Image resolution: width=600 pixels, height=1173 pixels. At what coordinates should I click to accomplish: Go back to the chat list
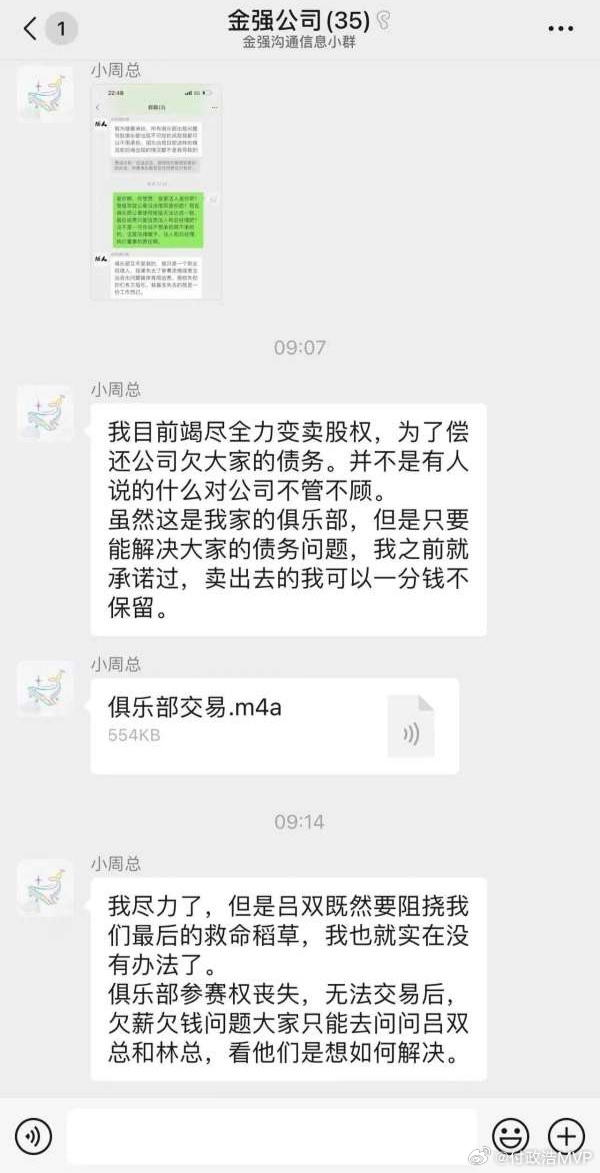click(x=47, y=29)
